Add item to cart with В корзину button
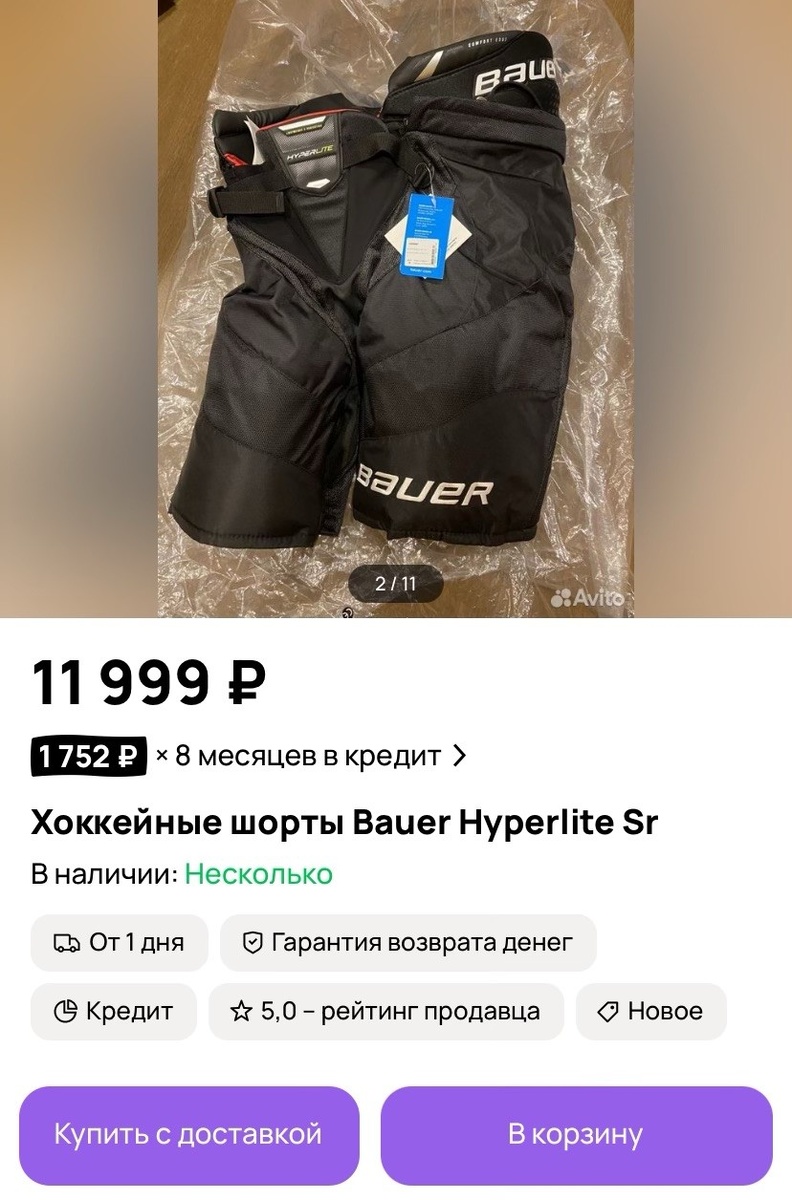 (578, 1135)
